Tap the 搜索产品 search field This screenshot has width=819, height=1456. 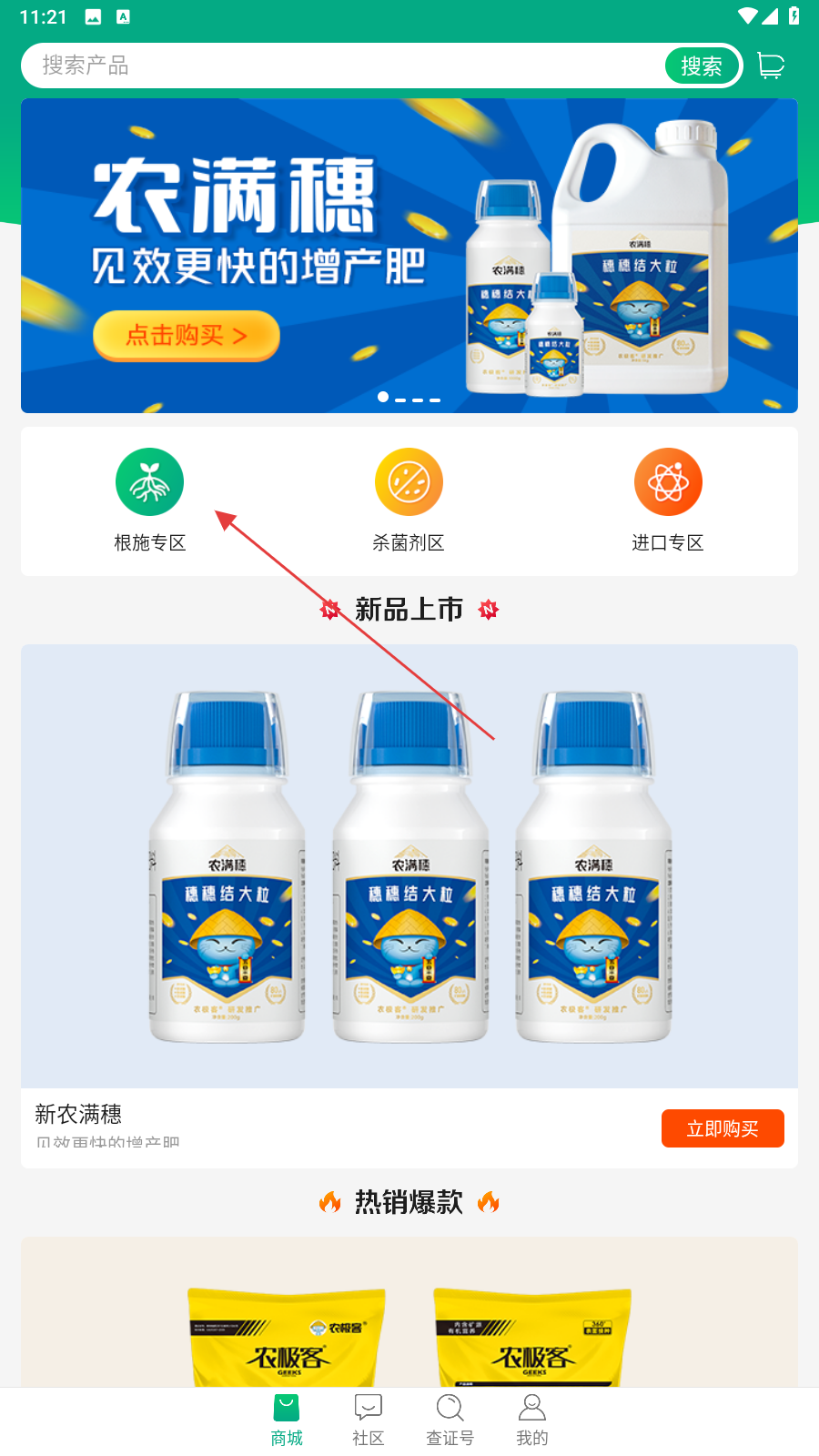coord(346,66)
